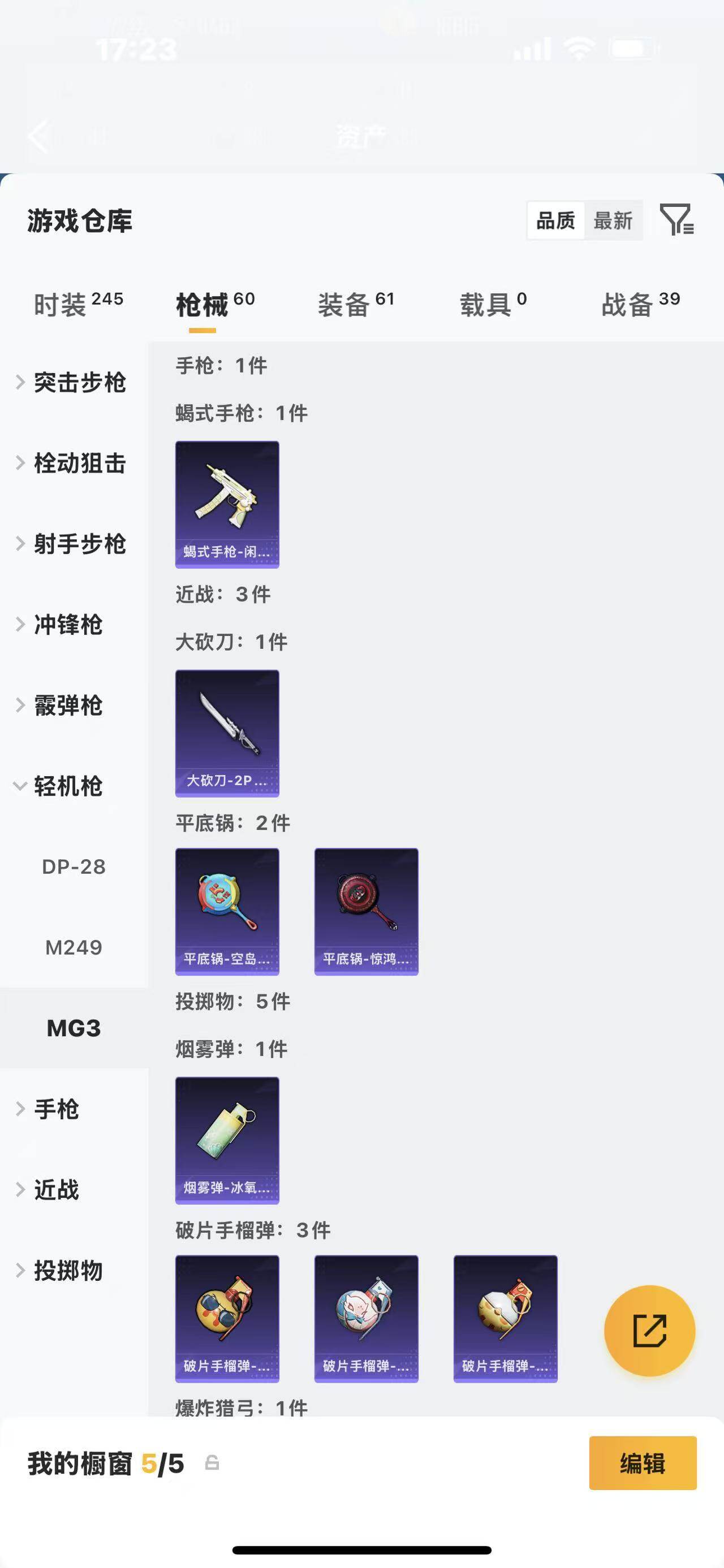Tap the yellow share icon near bottom right
Image resolution: width=724 pixels, height=1568 pixels.
click(x=650, y=1331)
